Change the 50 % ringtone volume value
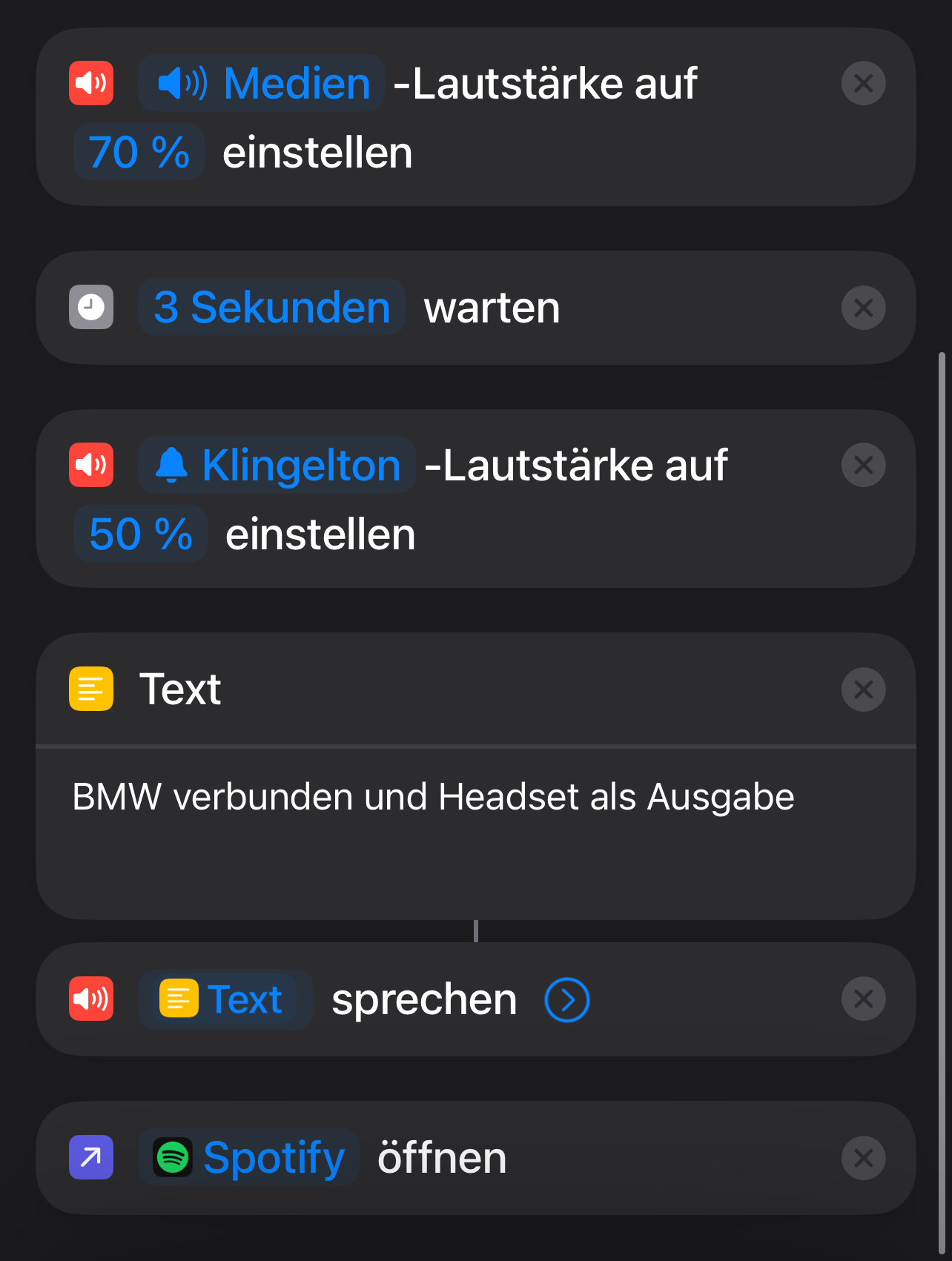952x1261 pixels. pyautogui.click(x=140, y=534)
